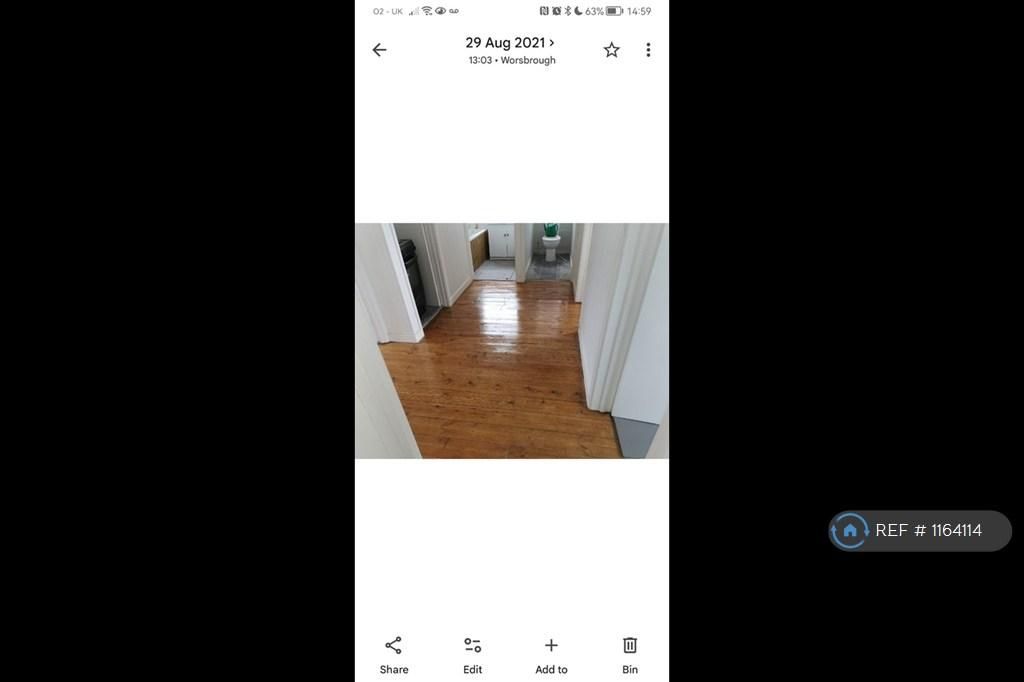Screen dimensions: 1024x682
Task: Move the photo to Bin
Action: [x=630, y=654]
